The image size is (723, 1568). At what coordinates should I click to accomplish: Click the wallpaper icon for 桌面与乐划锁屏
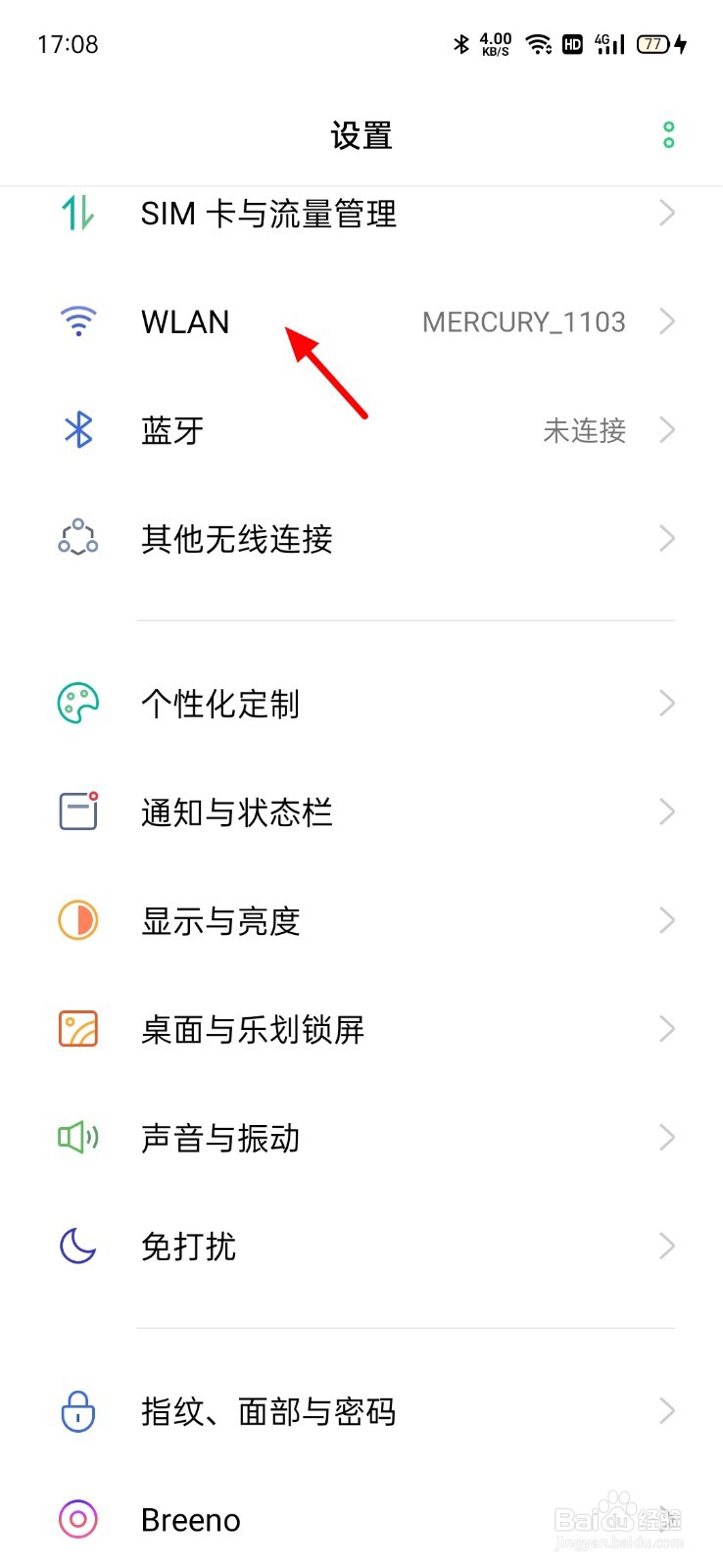pos(77,1029)
